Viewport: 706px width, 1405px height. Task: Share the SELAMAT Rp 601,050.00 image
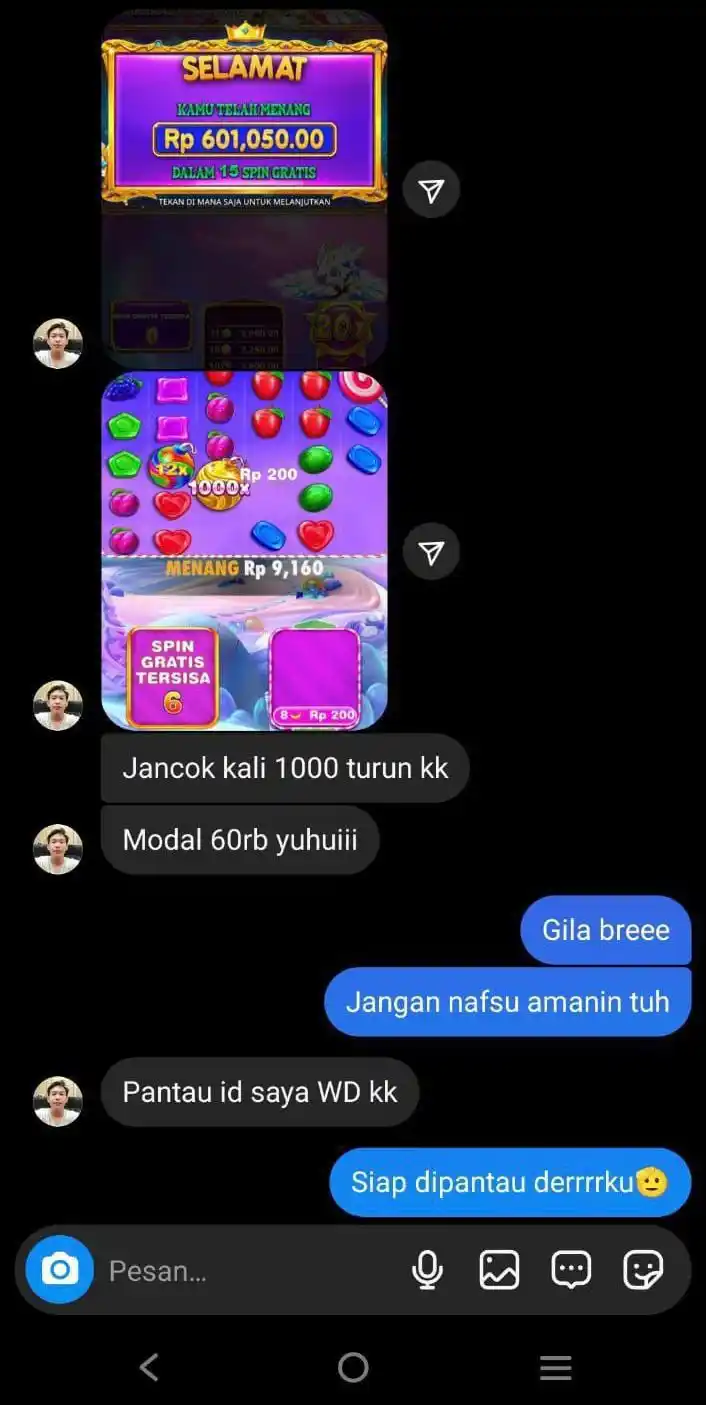(x=431, y=190)
